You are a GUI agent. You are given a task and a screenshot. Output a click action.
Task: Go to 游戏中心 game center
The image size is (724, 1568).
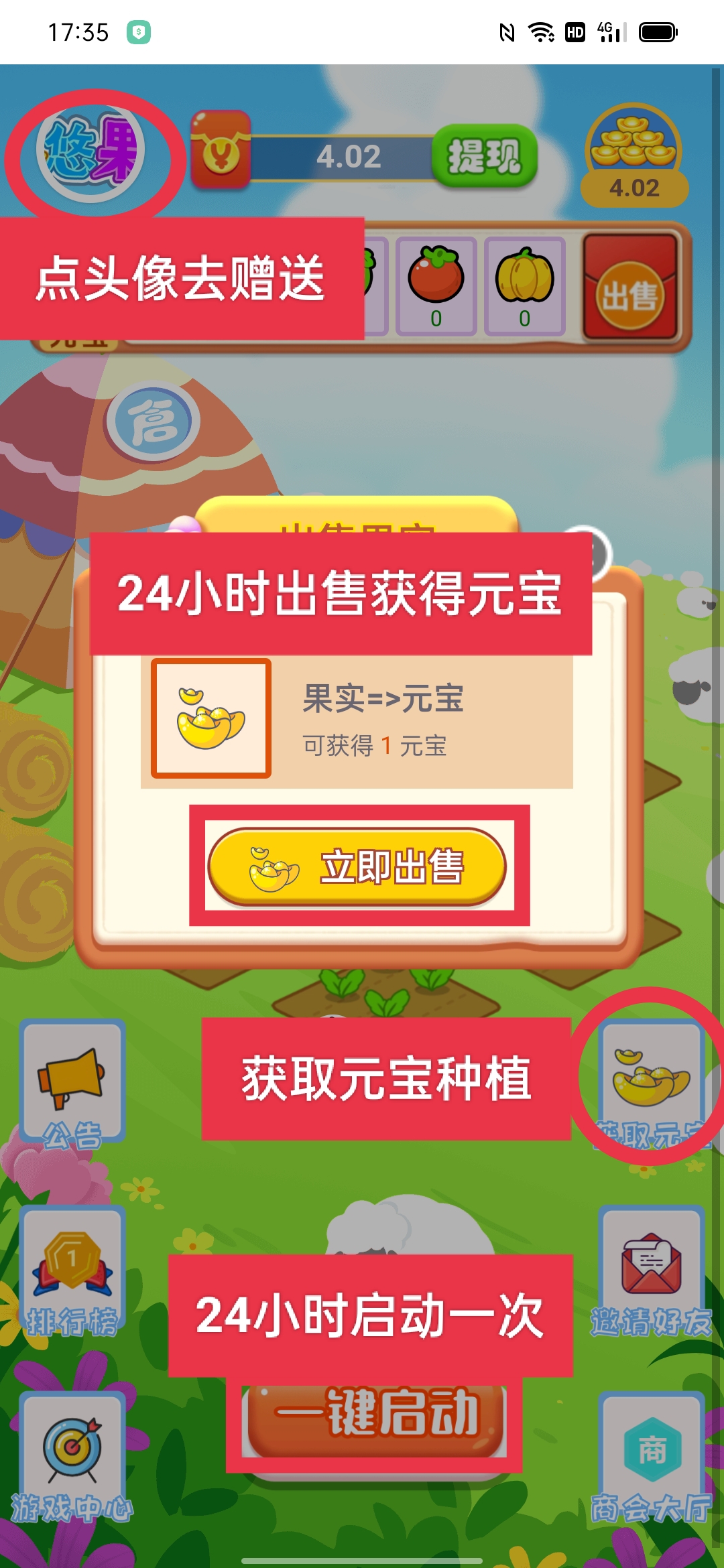pyautogui.click(x=72, y=1455)
